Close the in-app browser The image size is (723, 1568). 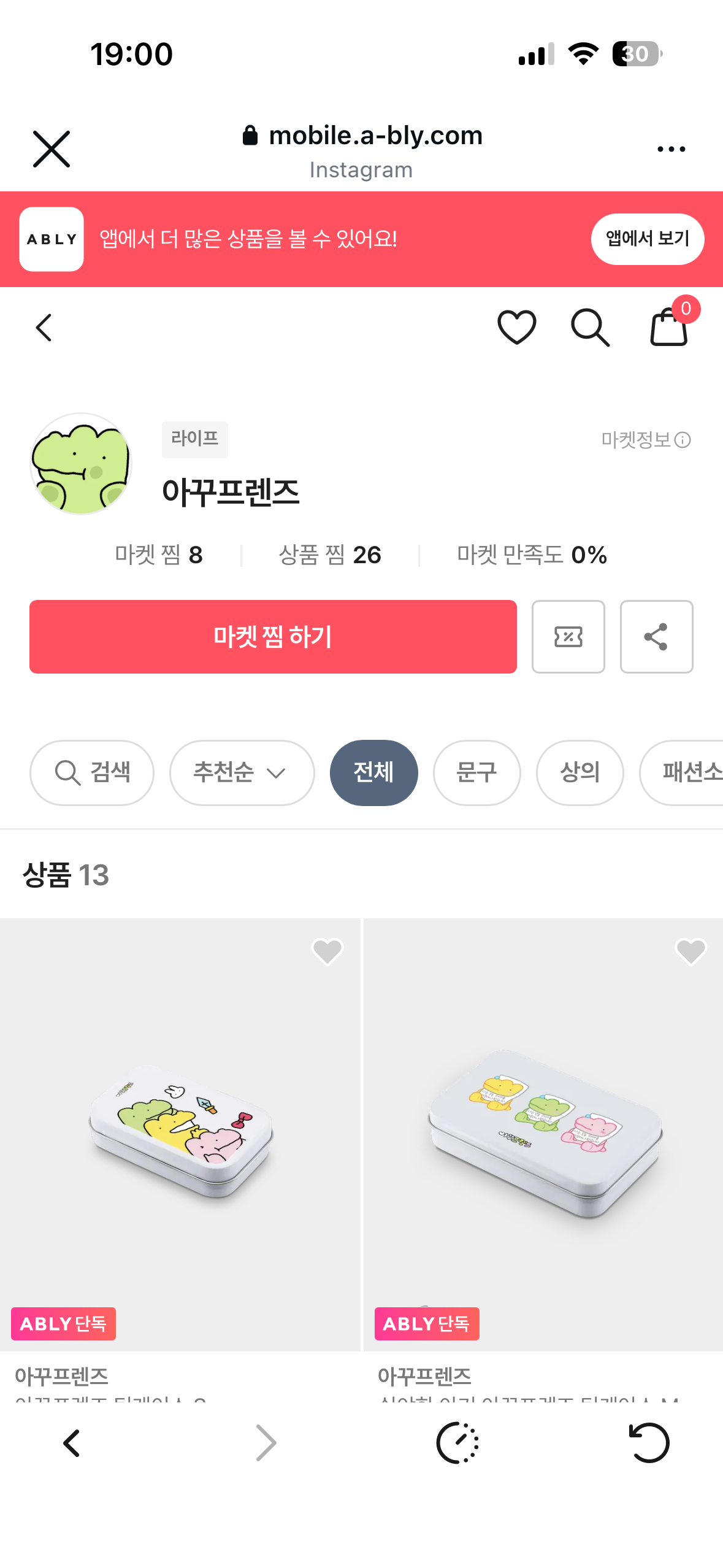pyautogui.click(x=52, y=149)
